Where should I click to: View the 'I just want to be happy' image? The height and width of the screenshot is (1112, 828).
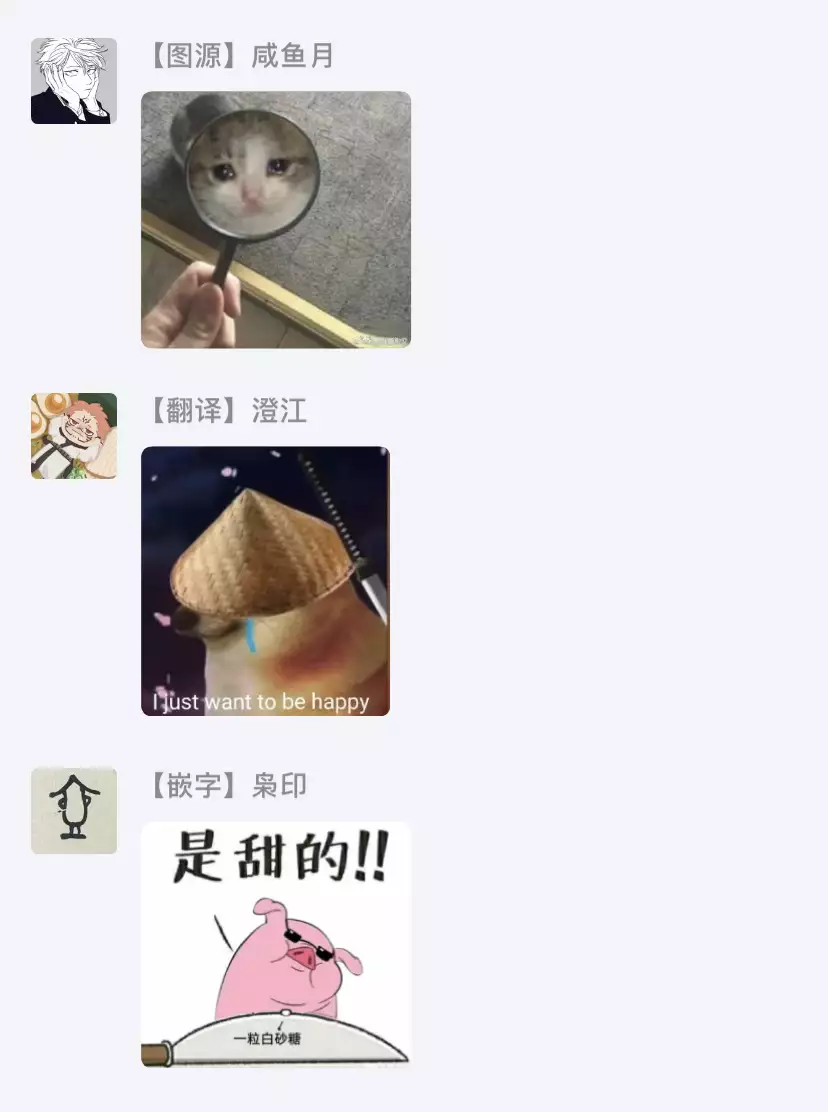tap(265, 581)
